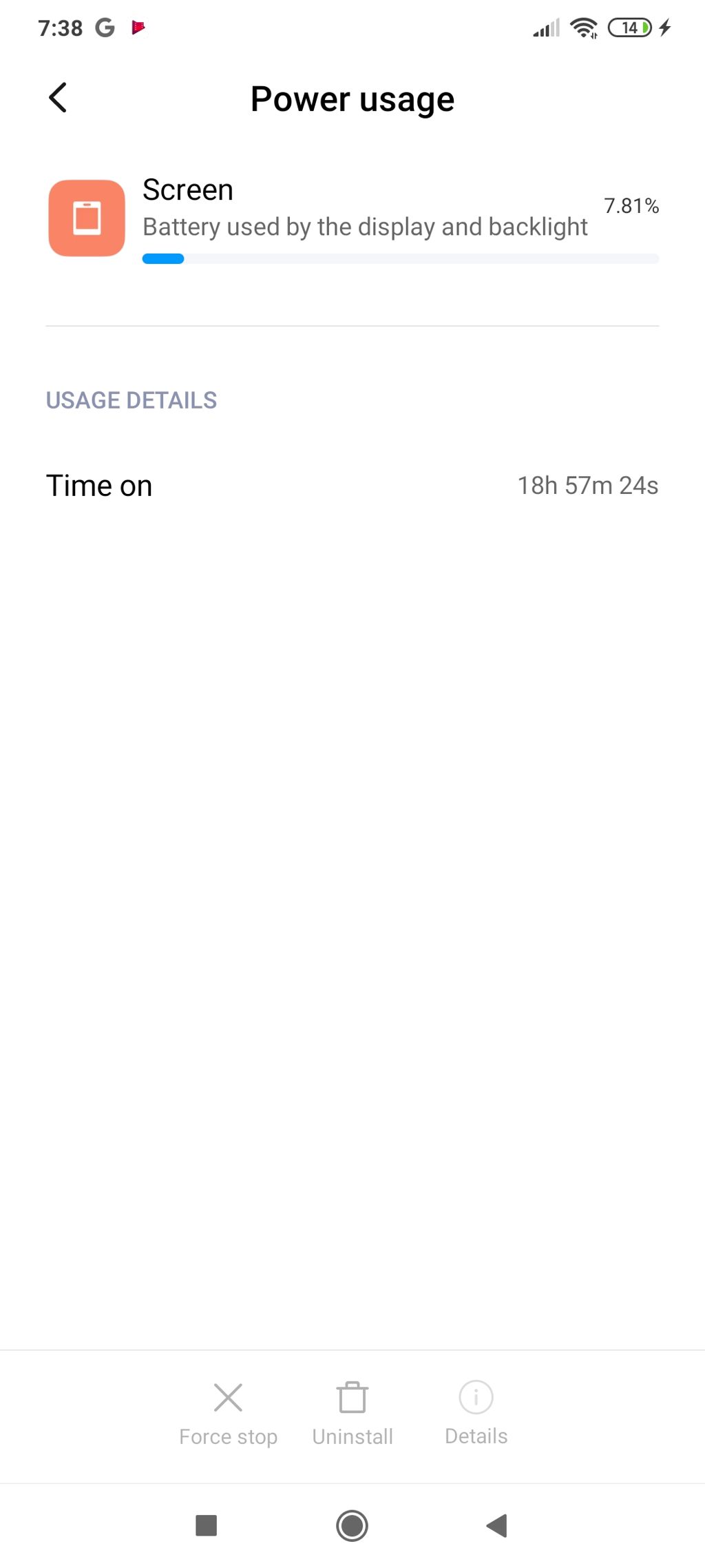705x1568 pixels.
Task: Tap the Uninstall button
Action: [352, 1412]
